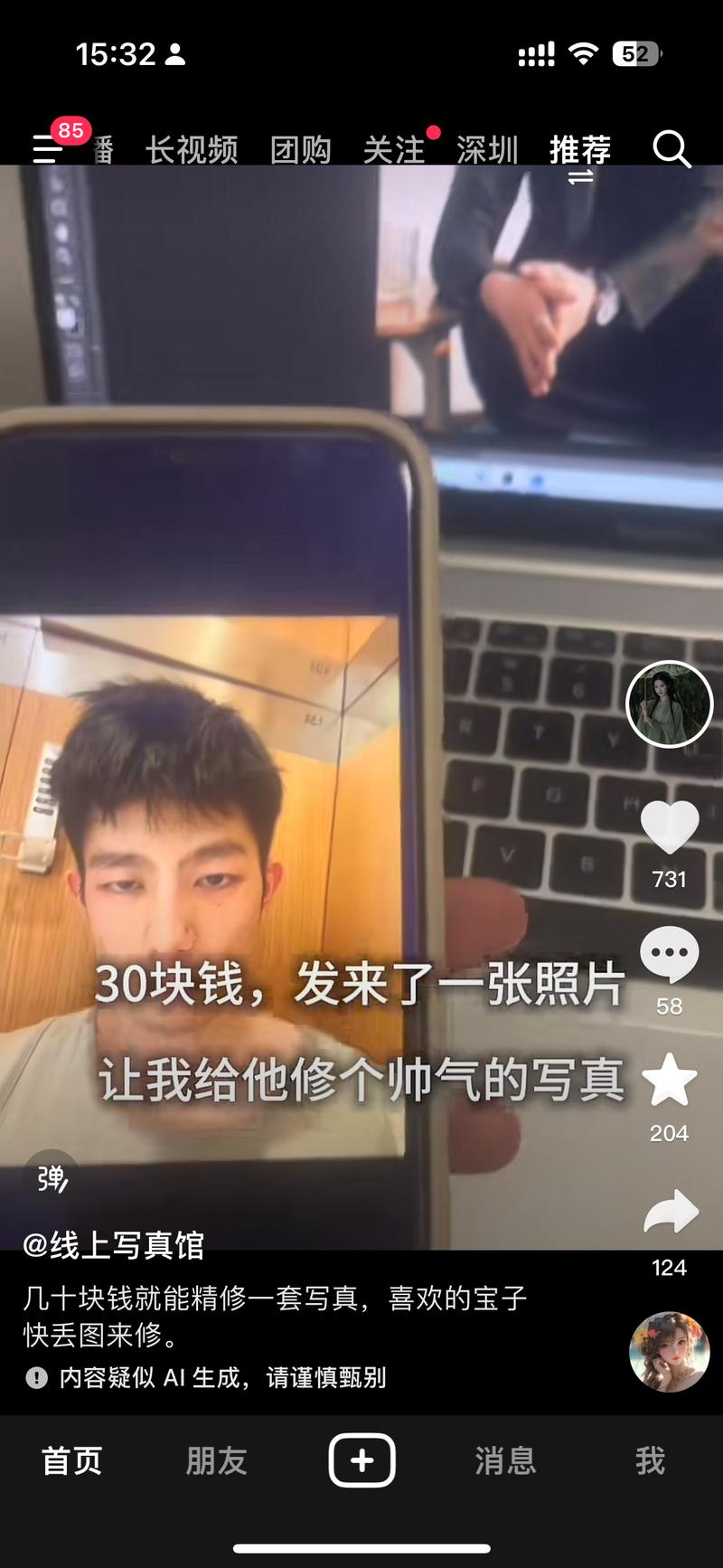Open the spinning music disc
723x1568 pixels.
670,1352
